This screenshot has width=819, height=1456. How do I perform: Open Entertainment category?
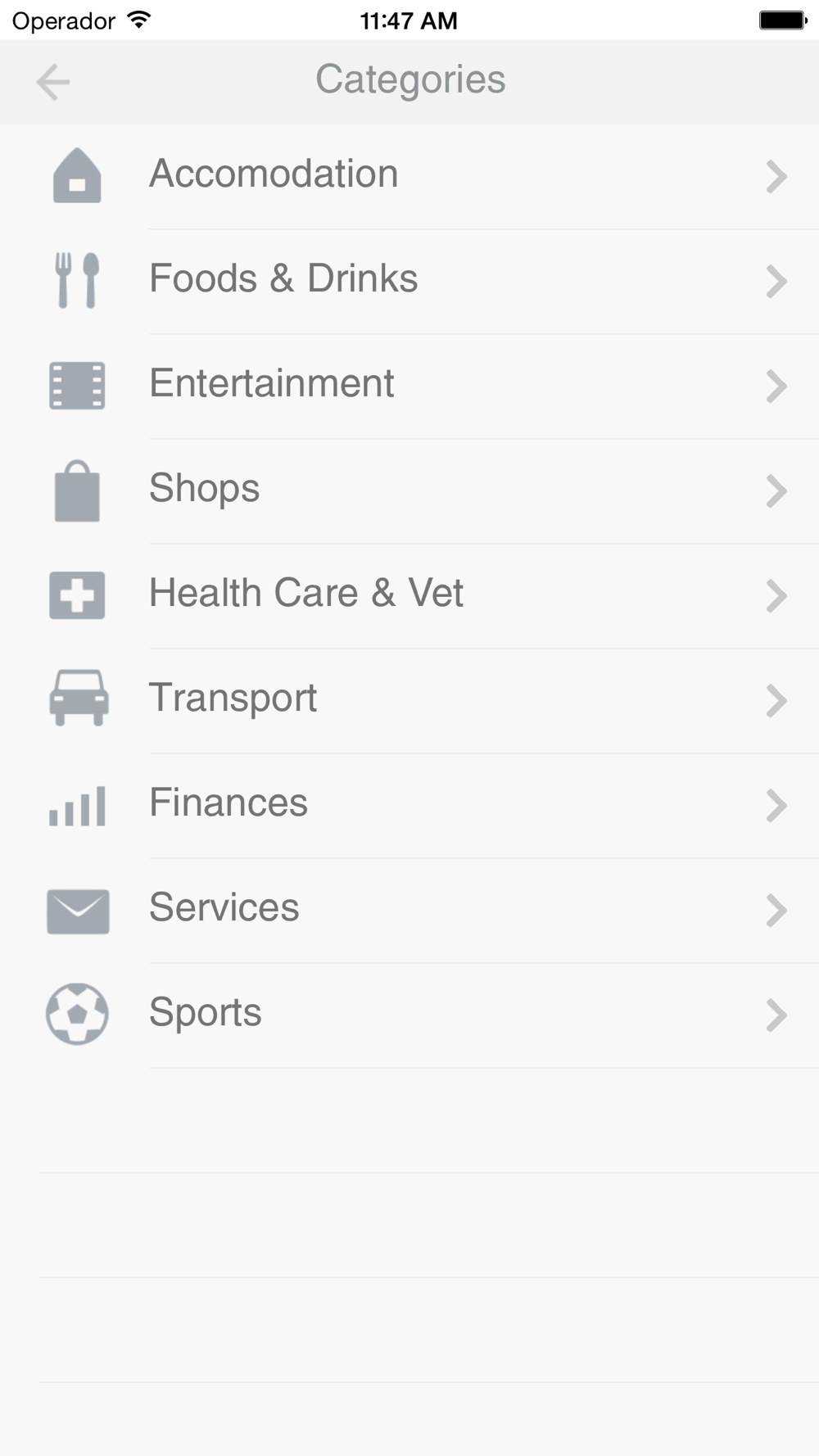pyautogui.click(x=409, y=387)
